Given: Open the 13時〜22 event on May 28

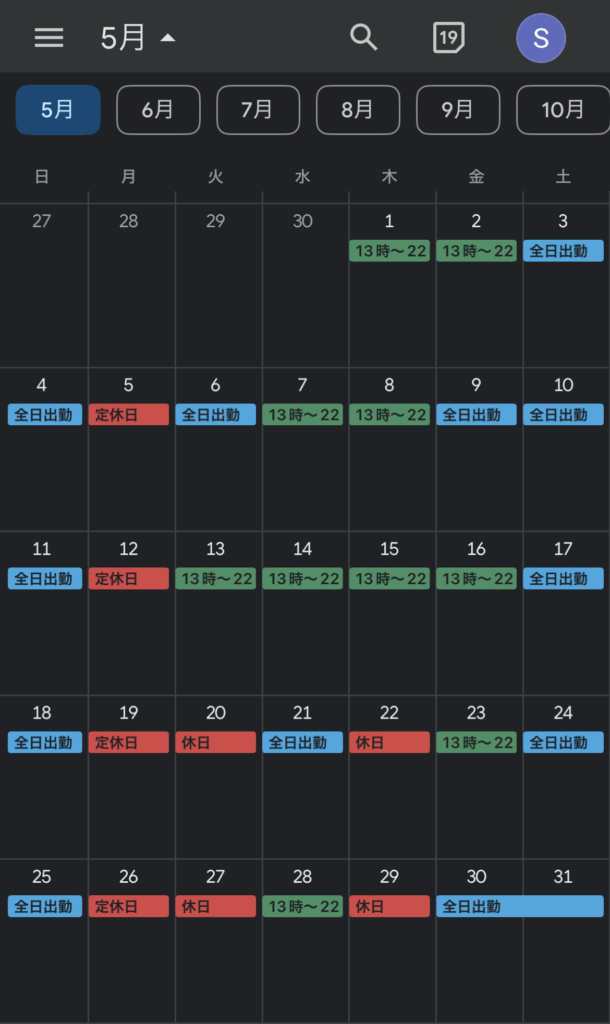Looking at the screenshot, I should 302,907.
